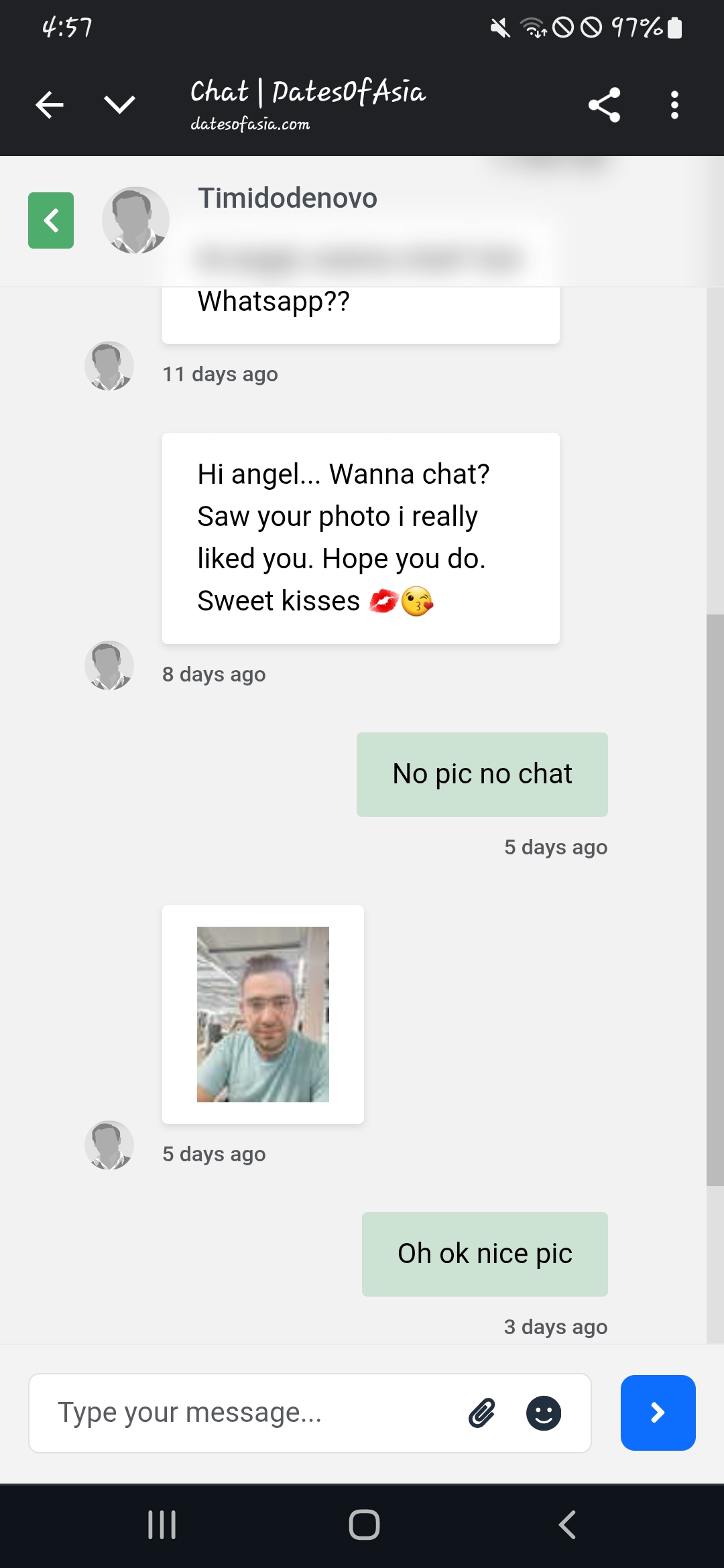The image size is (724, 1568).
Task: Share this DatesOfAsia chat page
Action: (x=604, y=105)
